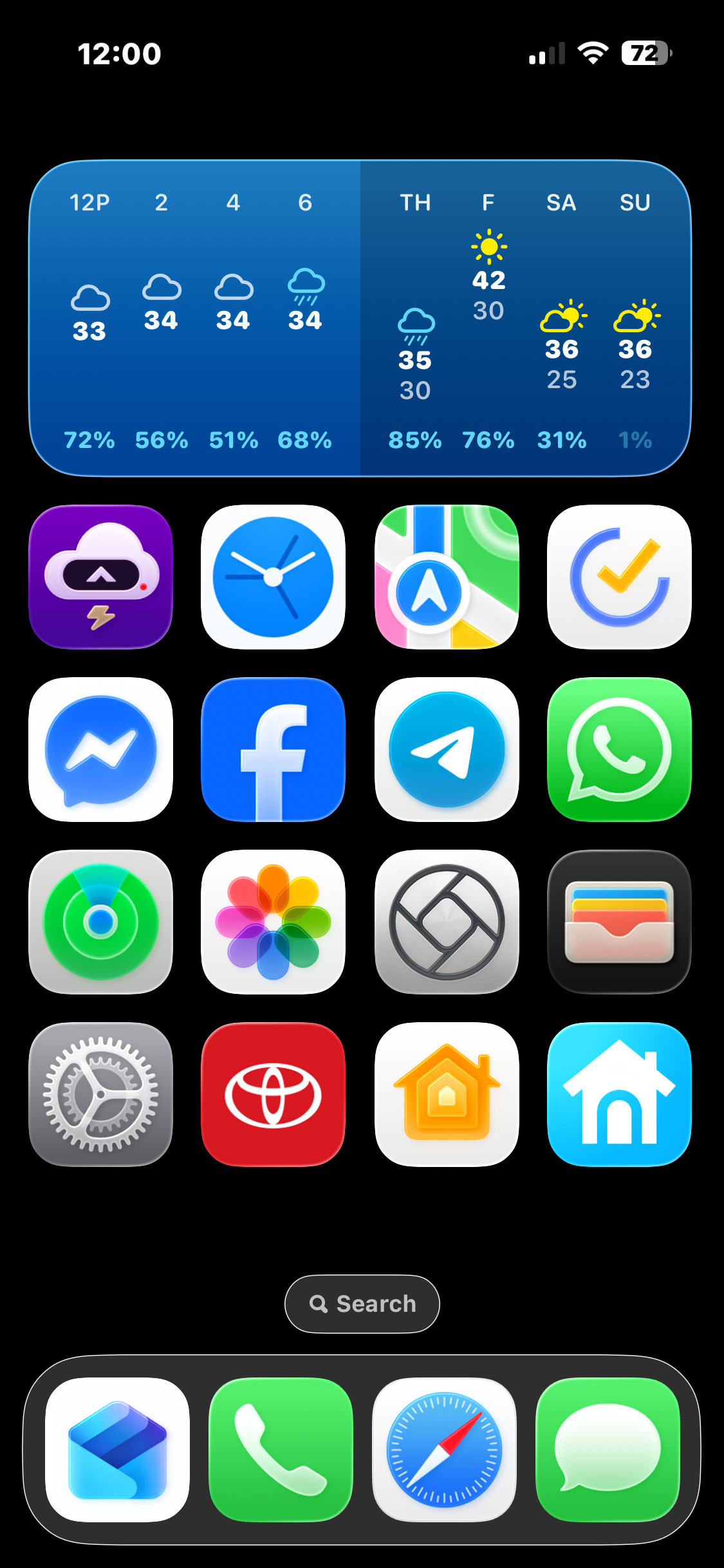Launch the Halide camera app

click(447, 922)
